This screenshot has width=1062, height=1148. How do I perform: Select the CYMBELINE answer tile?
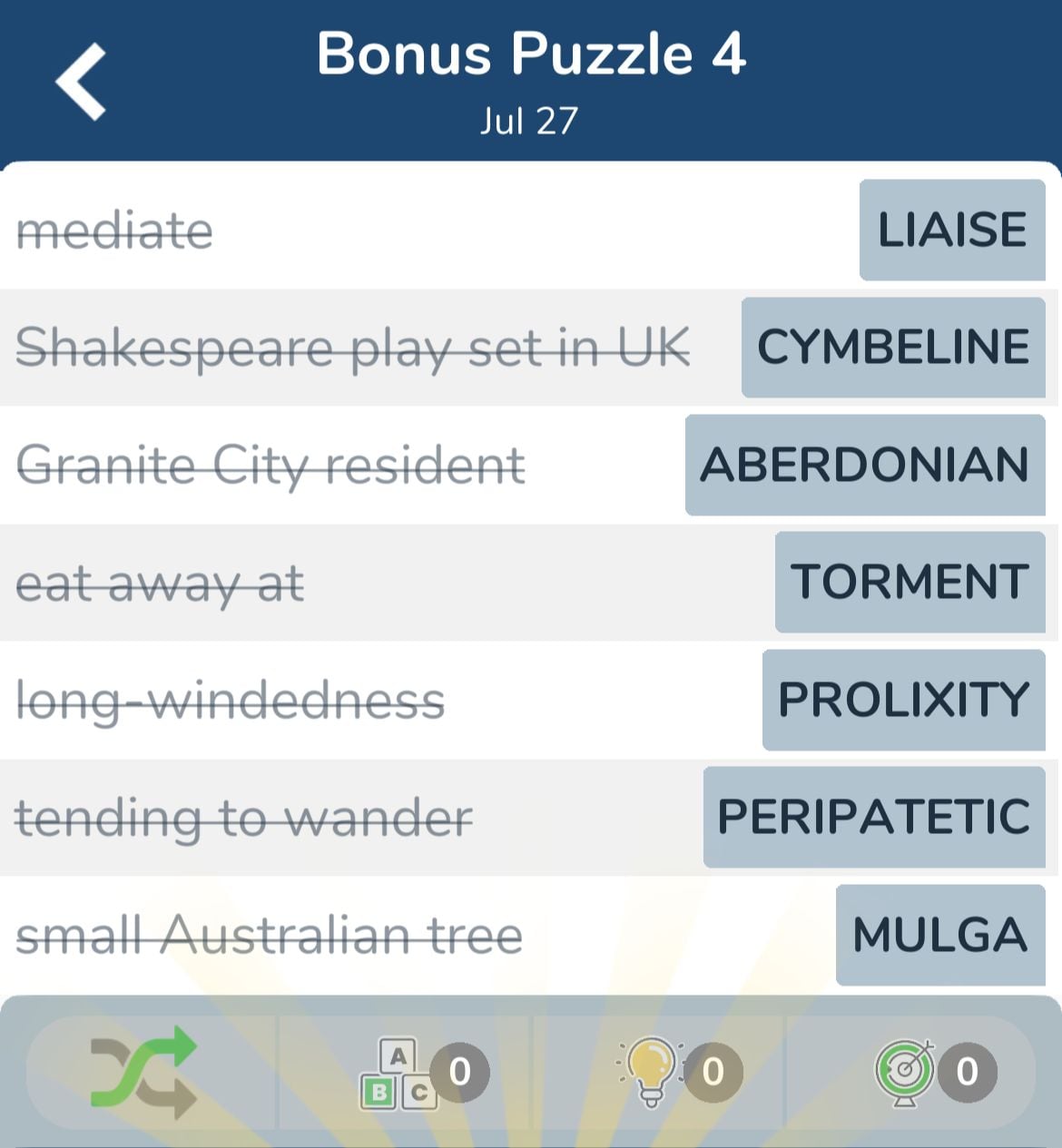(x=893, y=347)
